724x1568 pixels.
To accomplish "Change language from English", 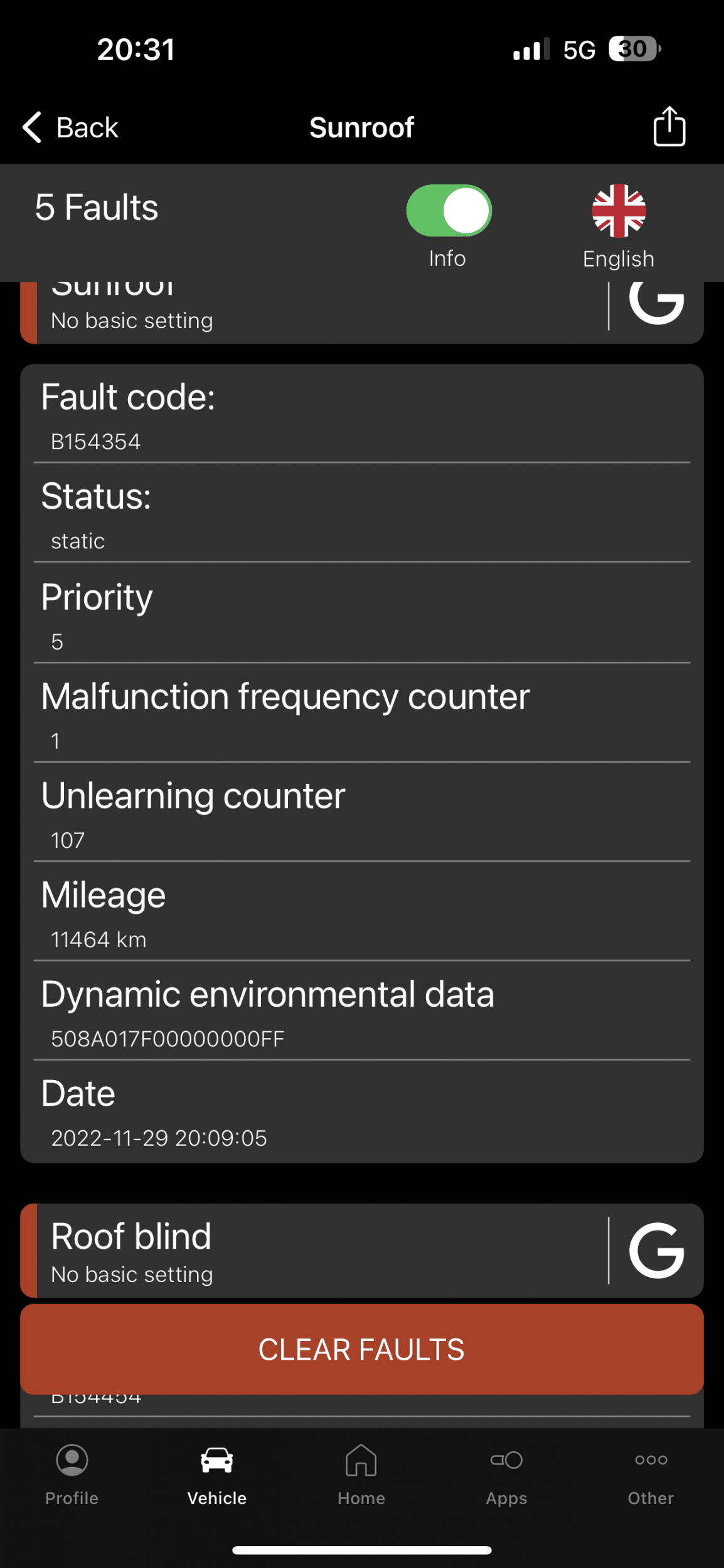I will (618, 226).
